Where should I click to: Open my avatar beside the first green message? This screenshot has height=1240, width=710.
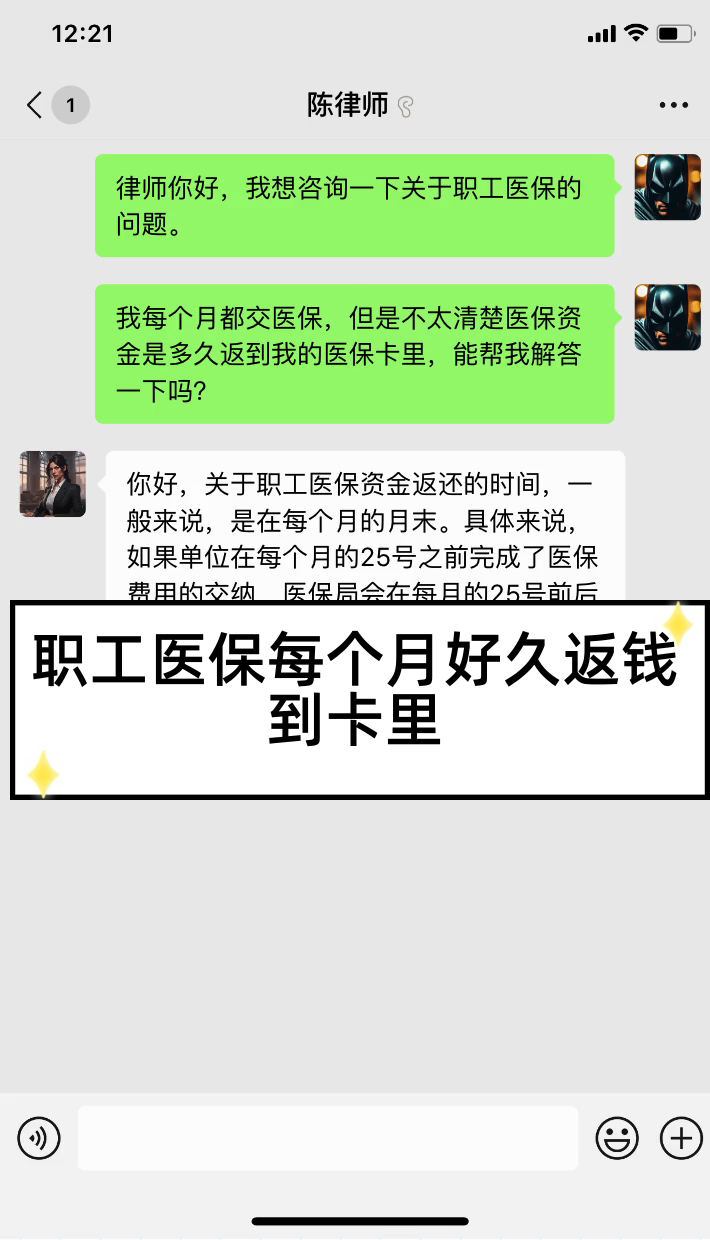pyautogui.click(x=667, y=187)
